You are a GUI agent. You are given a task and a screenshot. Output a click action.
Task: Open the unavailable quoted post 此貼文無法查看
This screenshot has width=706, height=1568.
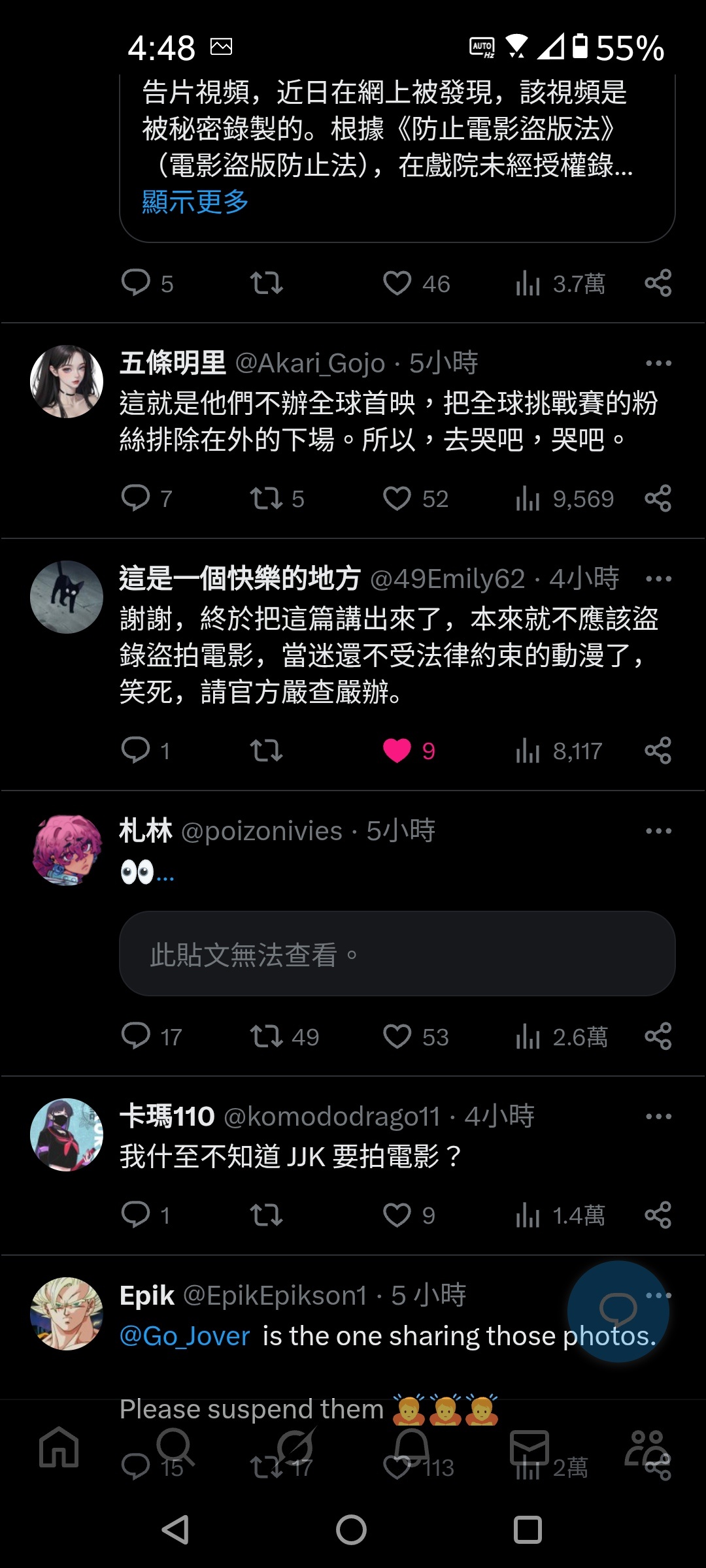(397, 954)
